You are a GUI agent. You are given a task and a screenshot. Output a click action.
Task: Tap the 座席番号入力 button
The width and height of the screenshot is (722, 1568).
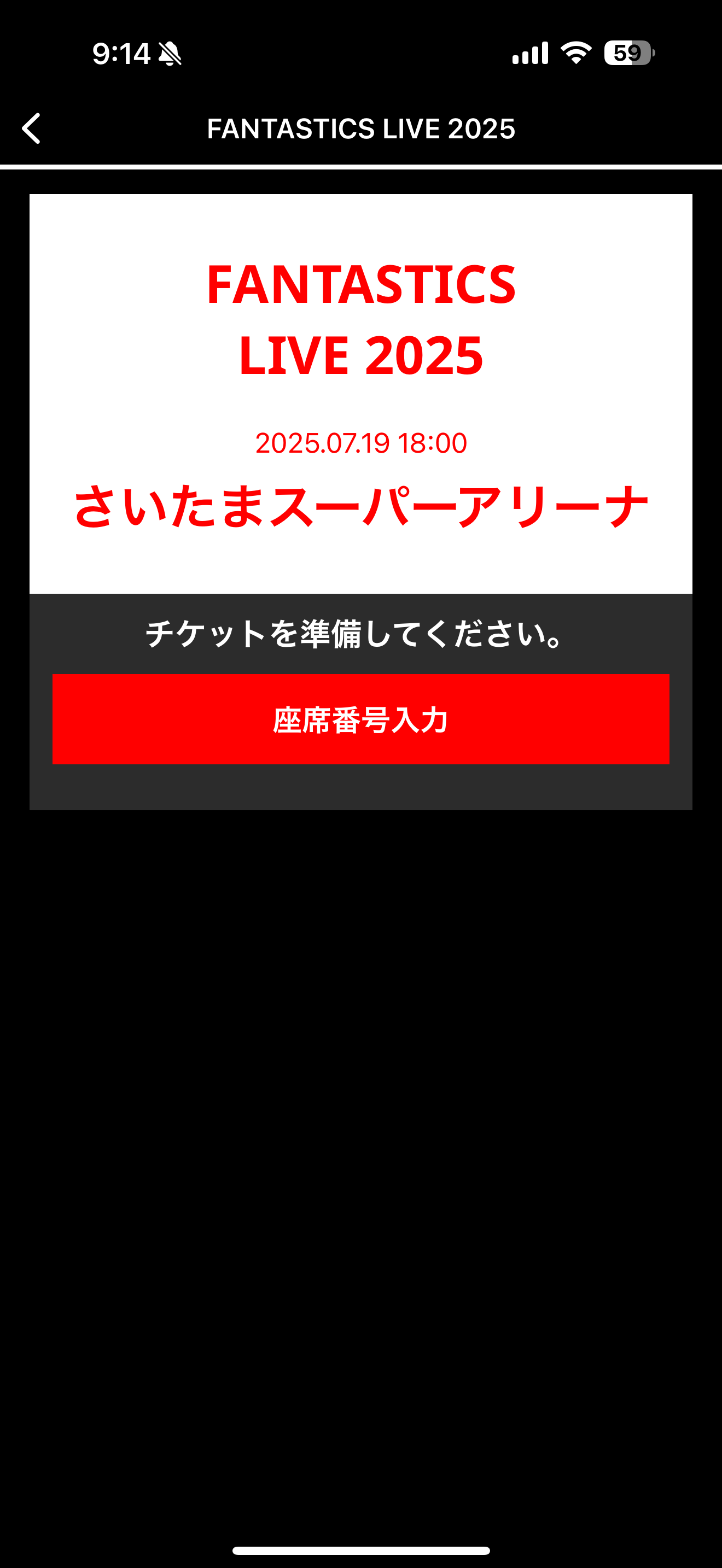[x=360, y=719]
